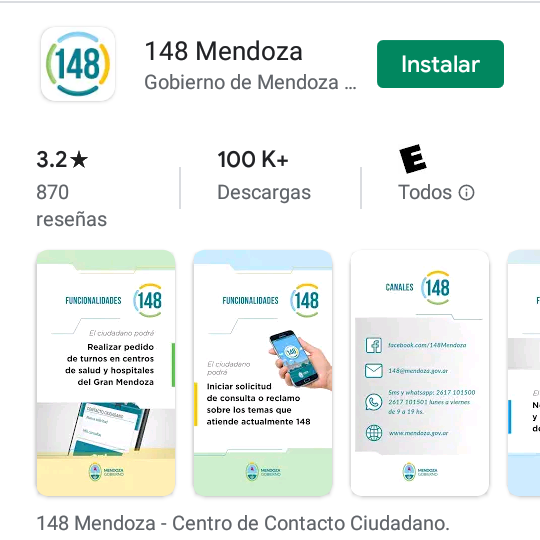Open the screenshot about pedido de turnos
The image size is (540, 540).
coord(106,373)
